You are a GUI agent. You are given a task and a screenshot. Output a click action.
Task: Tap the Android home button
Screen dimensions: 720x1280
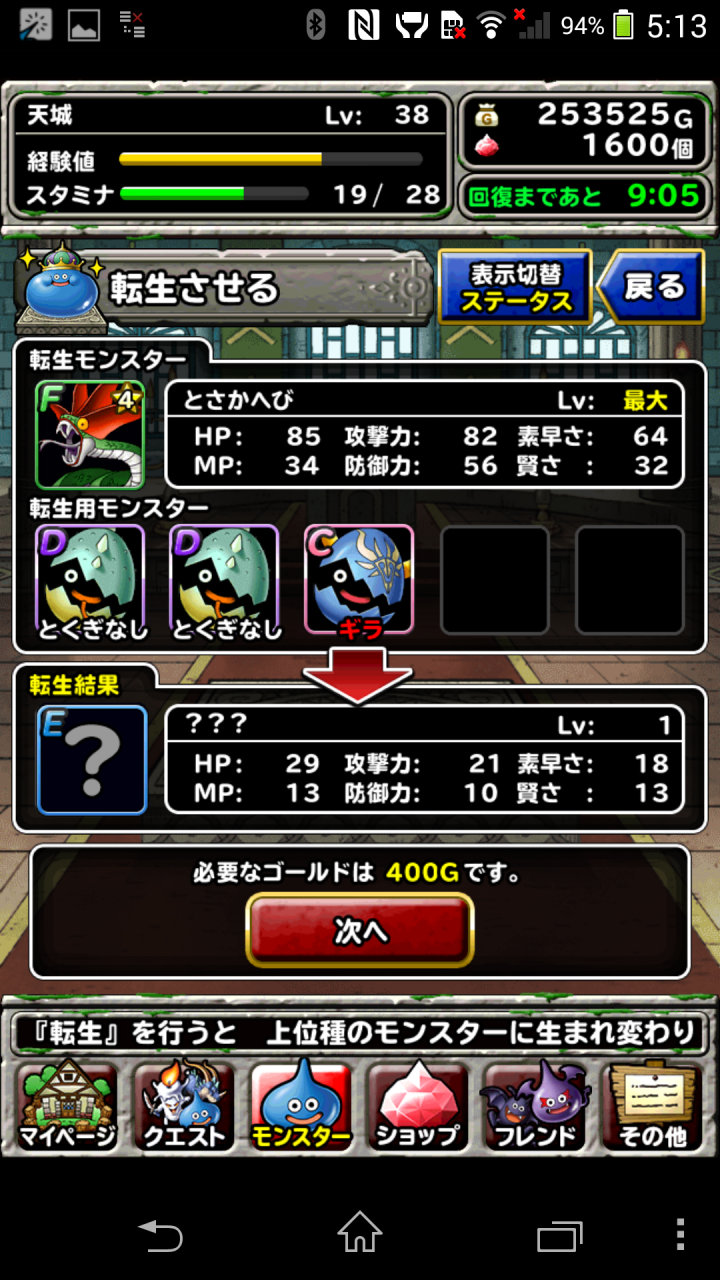[360, 1235]
